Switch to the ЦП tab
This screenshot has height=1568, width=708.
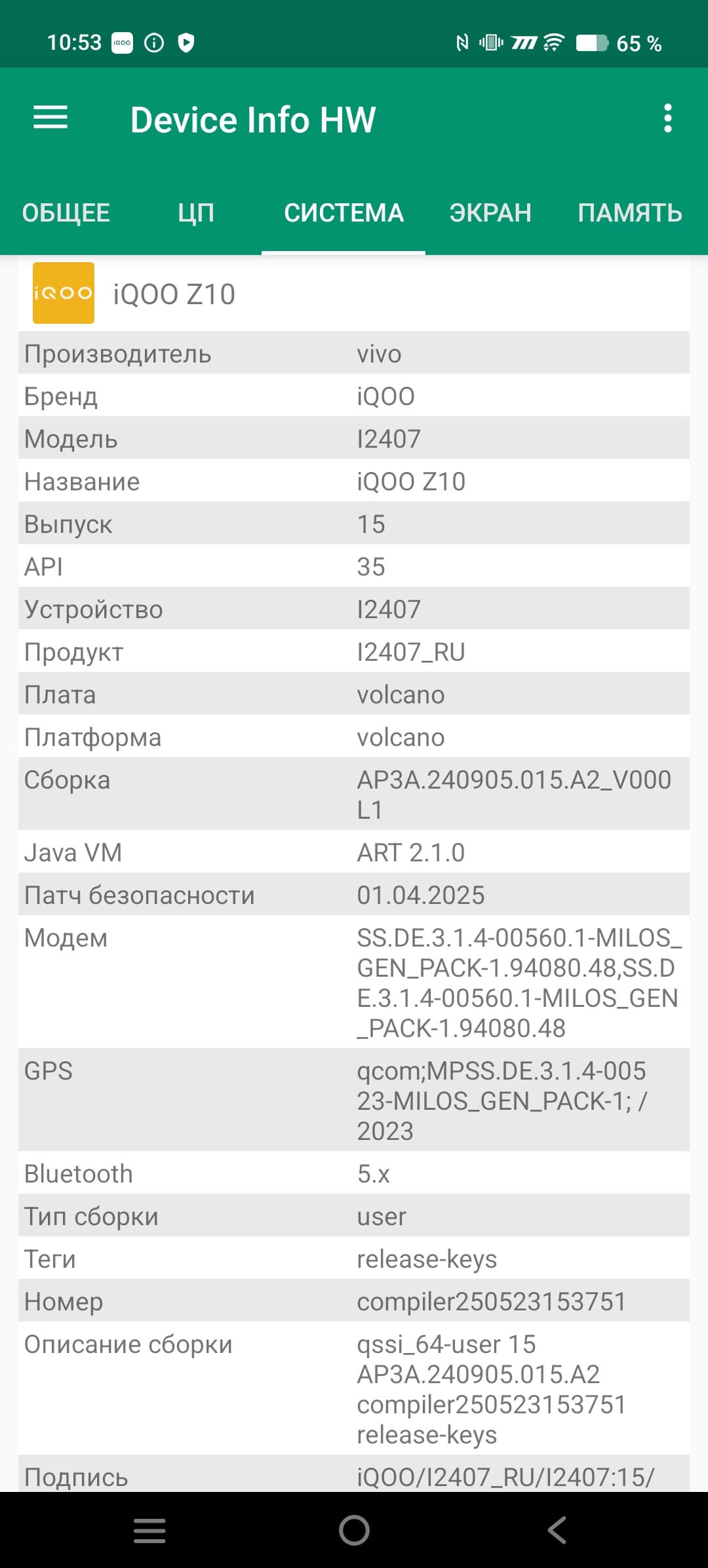196,213
